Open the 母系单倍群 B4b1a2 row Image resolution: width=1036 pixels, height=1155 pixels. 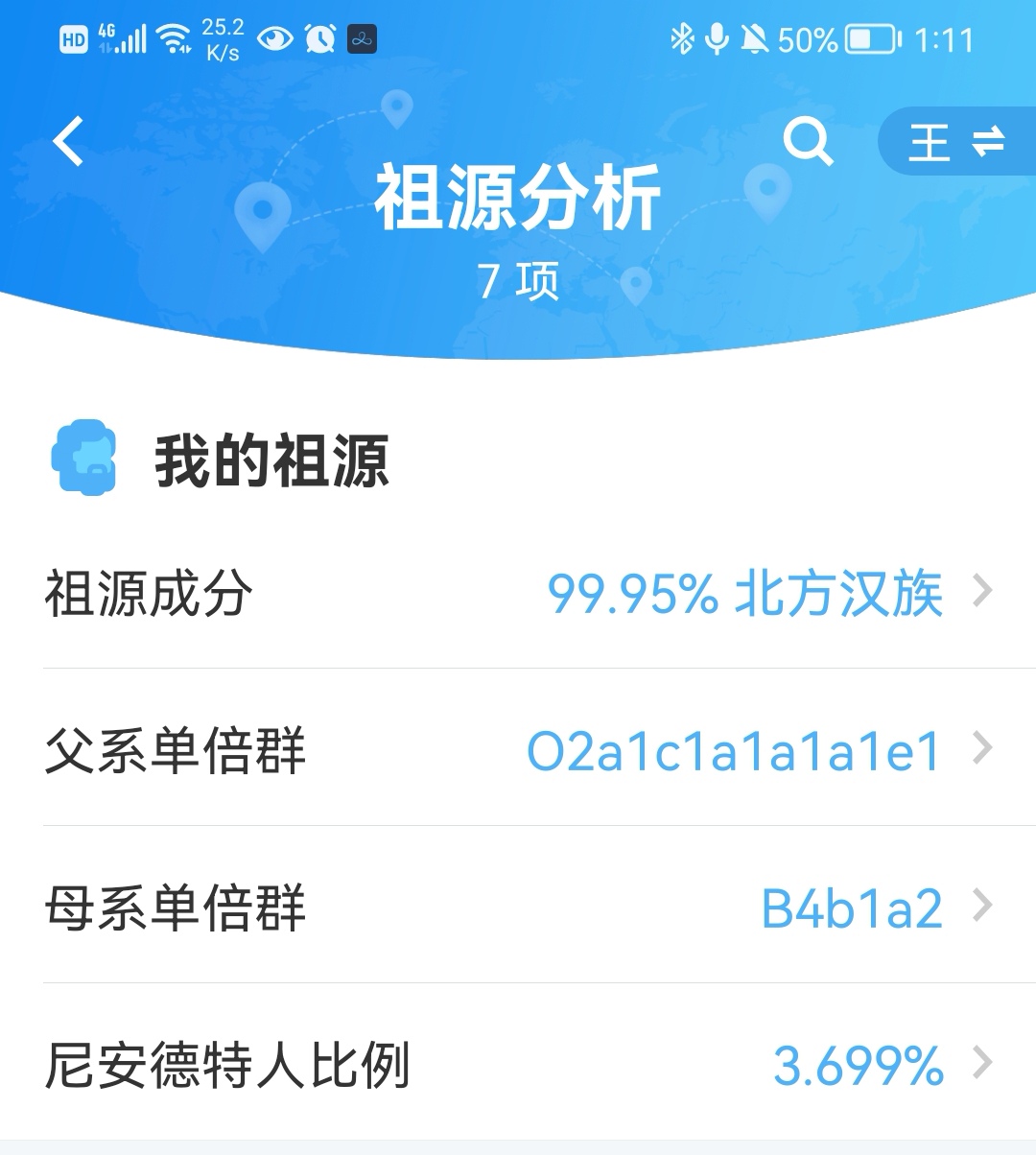coord(518,907)
